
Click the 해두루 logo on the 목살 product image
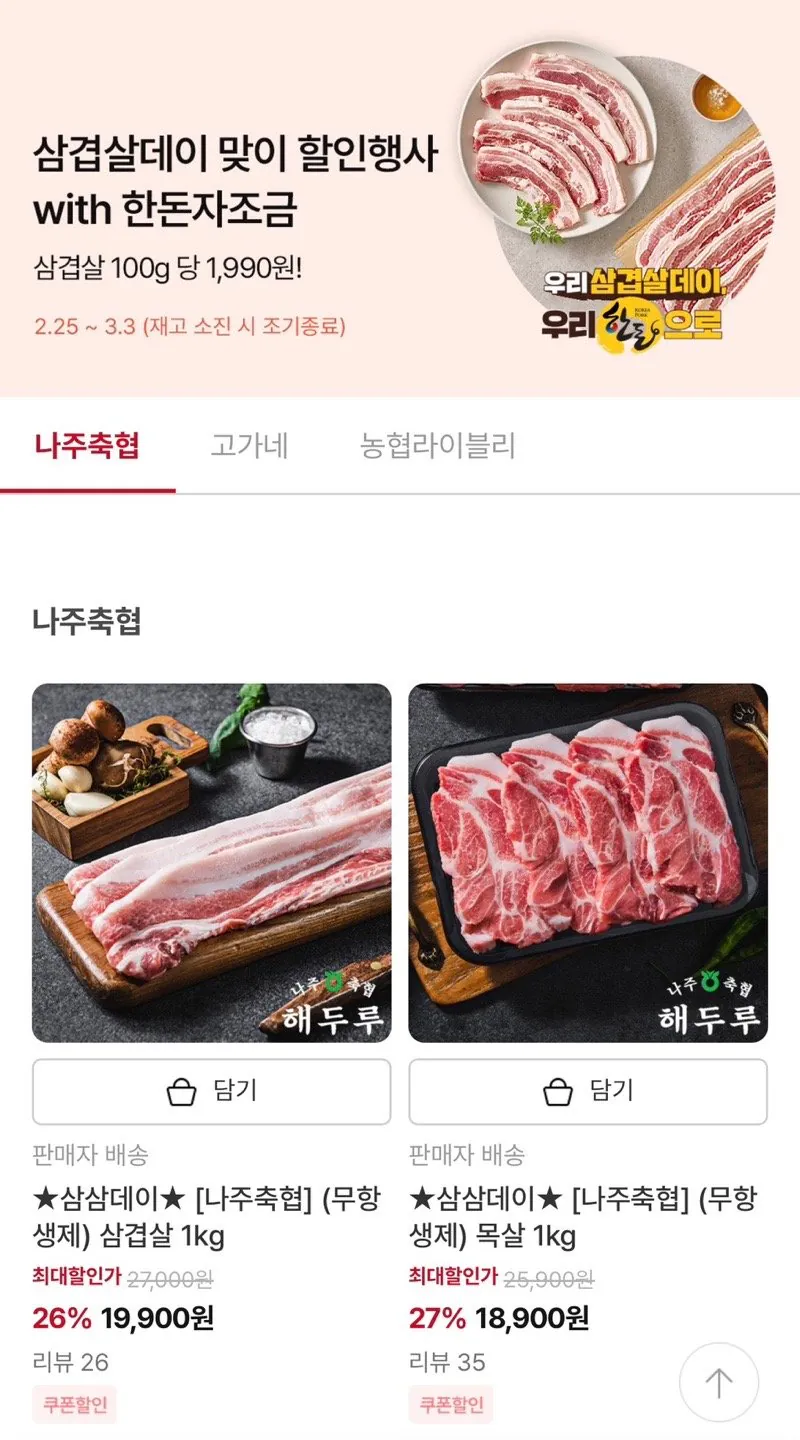(711, 1000)
